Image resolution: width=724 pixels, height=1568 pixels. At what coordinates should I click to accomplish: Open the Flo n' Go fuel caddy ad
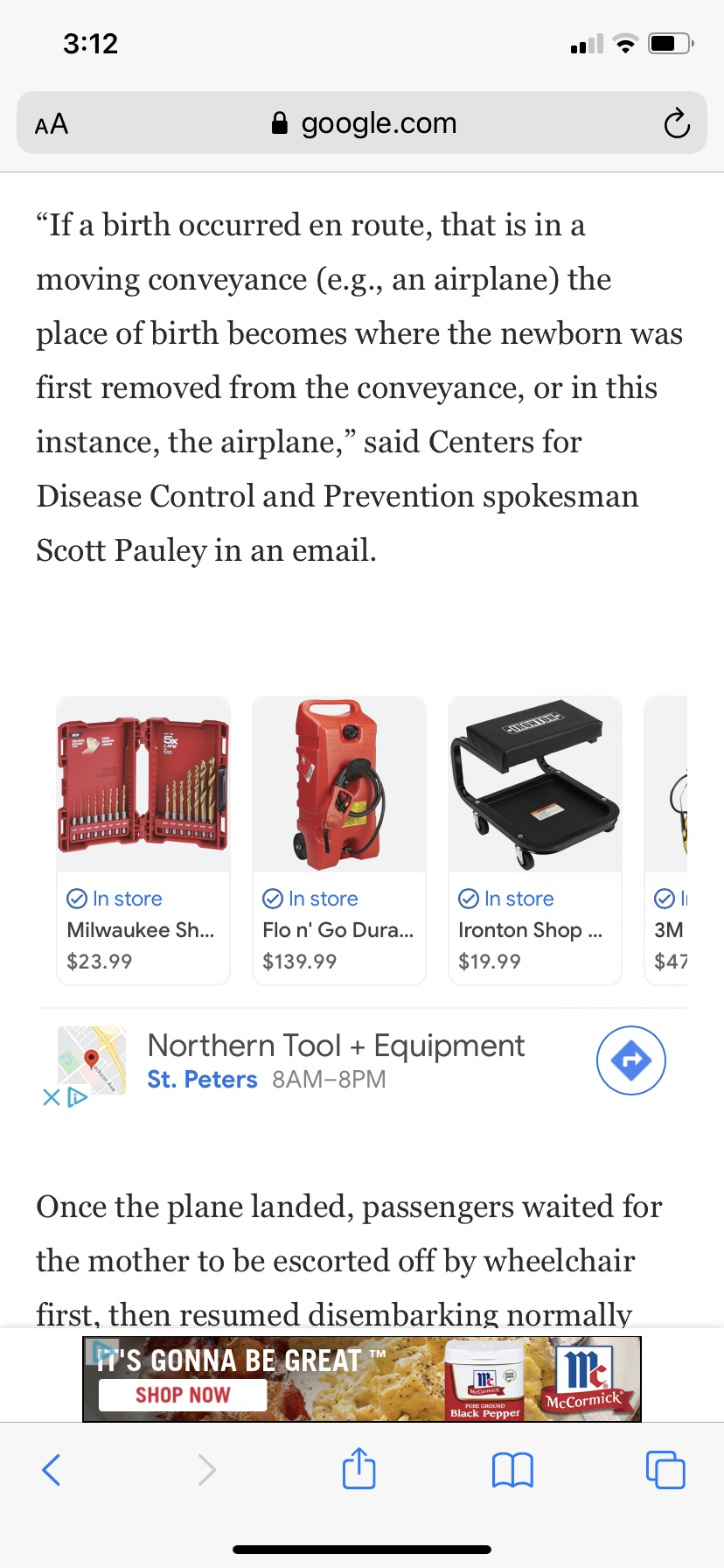pyautogui.click(x=338, y=840)
